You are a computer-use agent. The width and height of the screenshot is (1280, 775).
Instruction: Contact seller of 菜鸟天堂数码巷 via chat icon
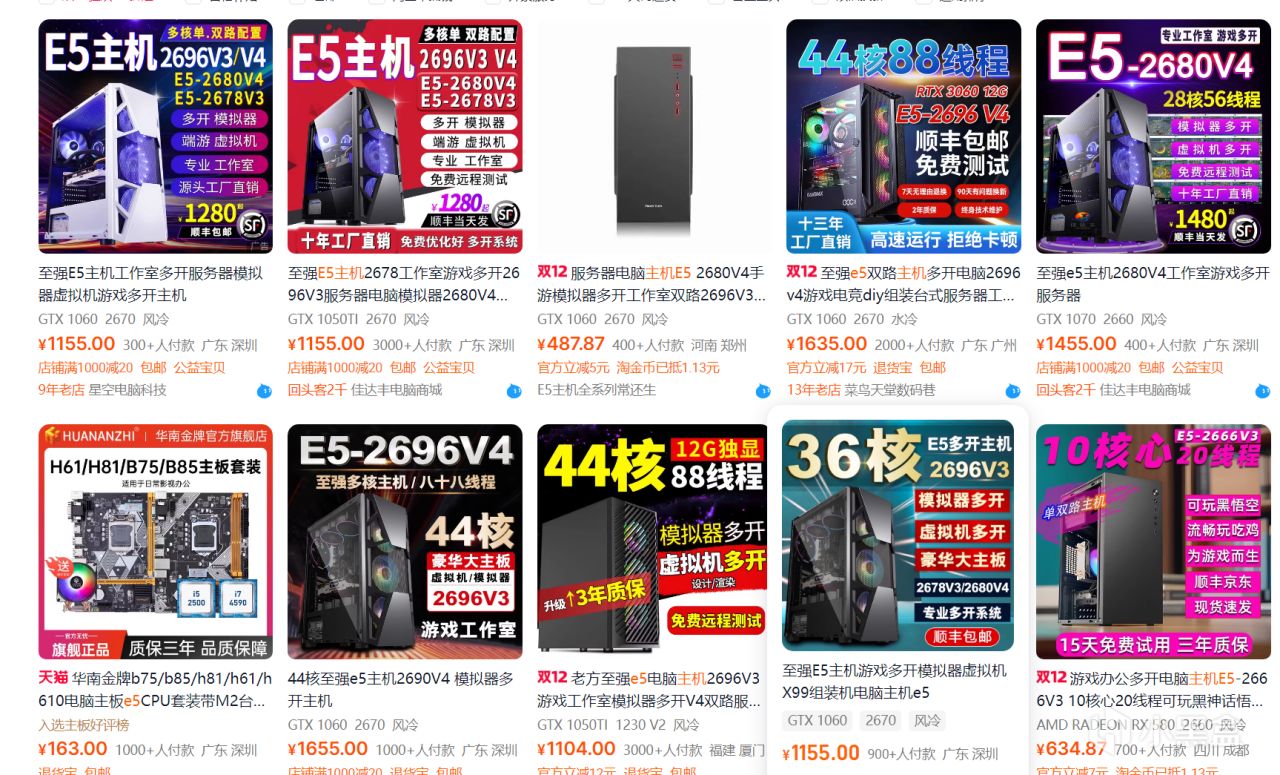pos(1012,391)
